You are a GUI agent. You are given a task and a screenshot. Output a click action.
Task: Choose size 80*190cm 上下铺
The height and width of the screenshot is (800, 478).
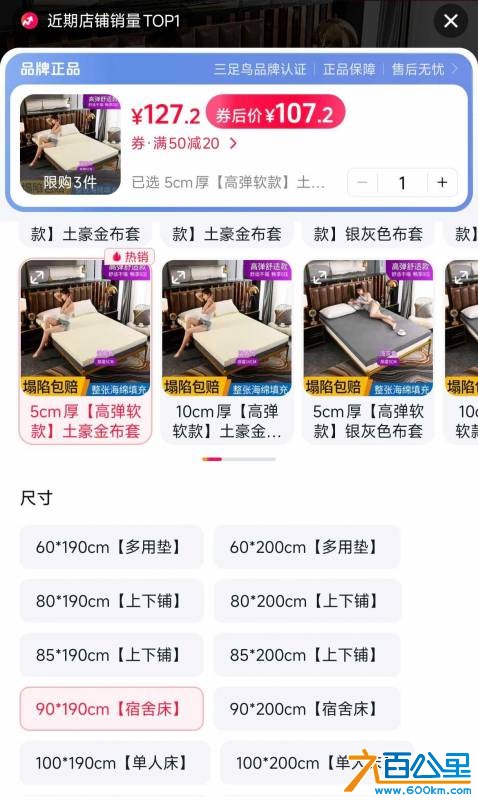click(111, 601)
